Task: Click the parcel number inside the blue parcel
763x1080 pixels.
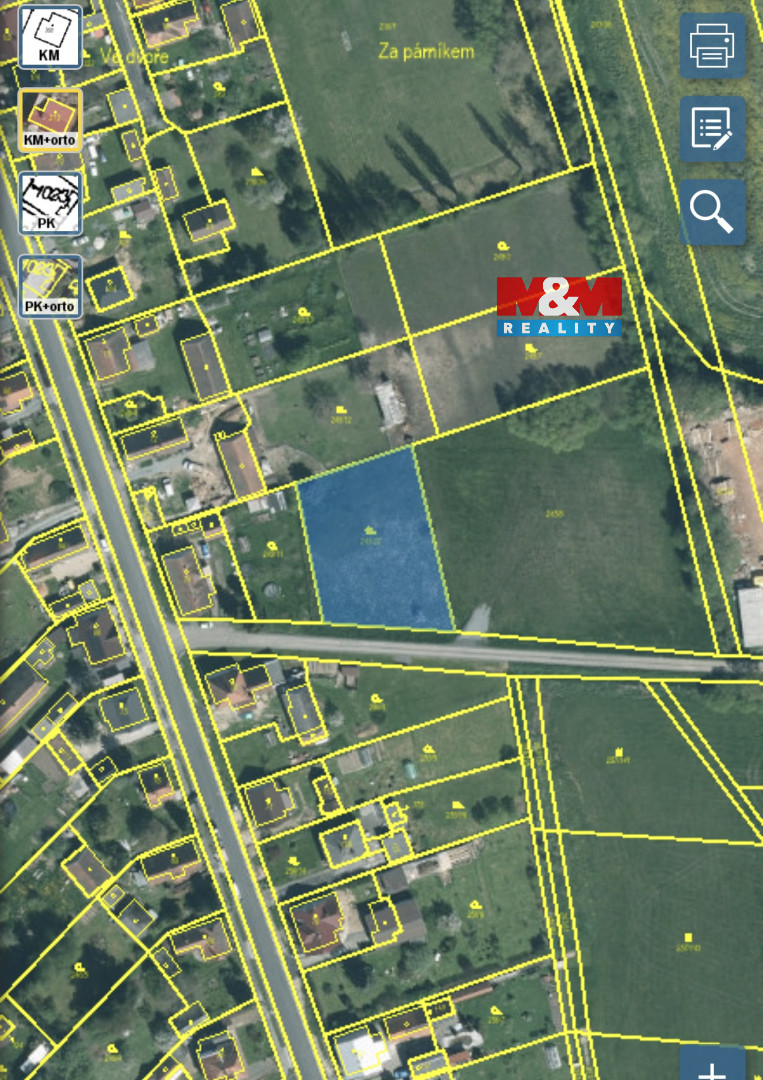Action: click(370, 541)
